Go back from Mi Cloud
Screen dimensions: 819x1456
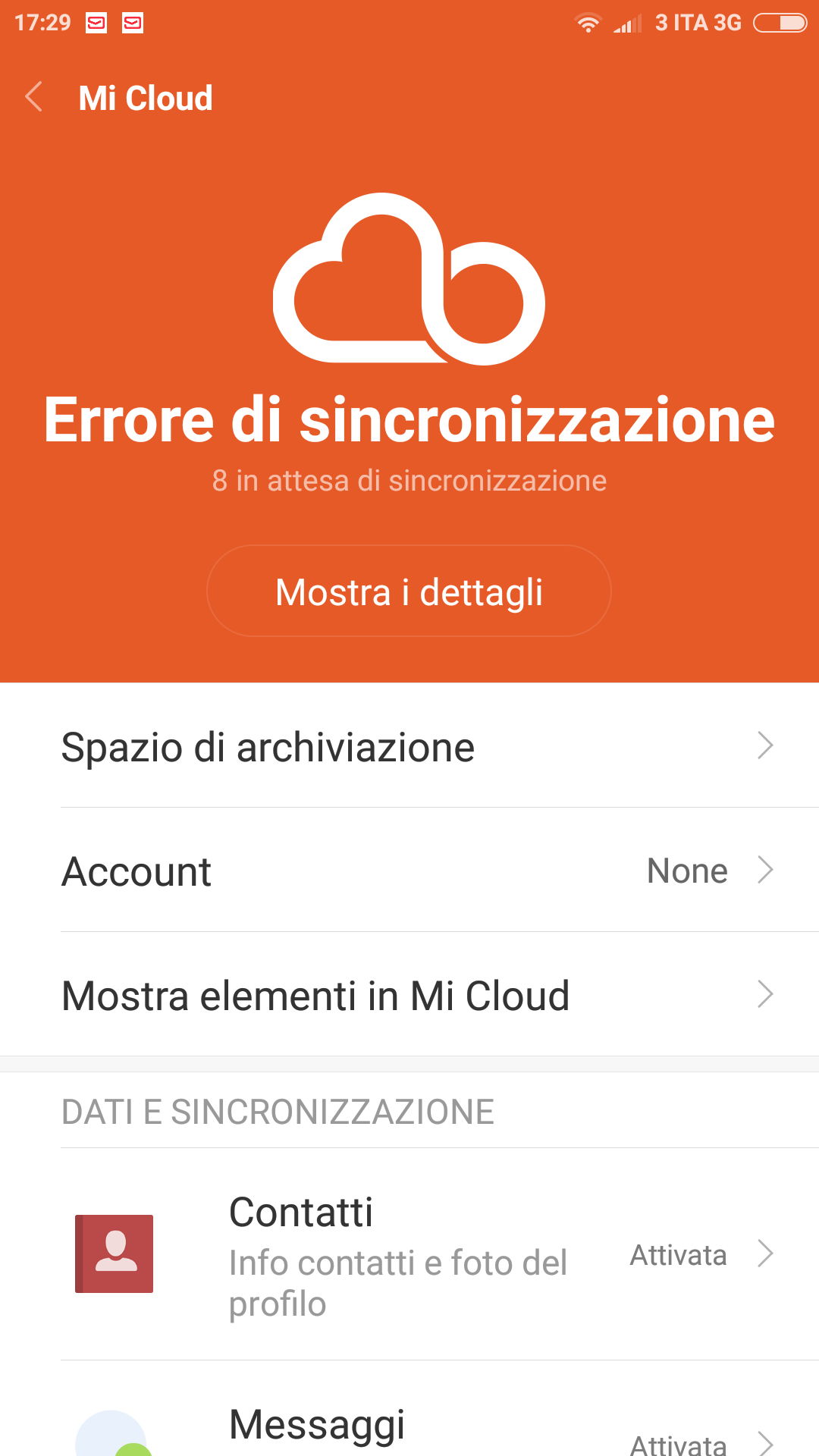coord(34,97)
